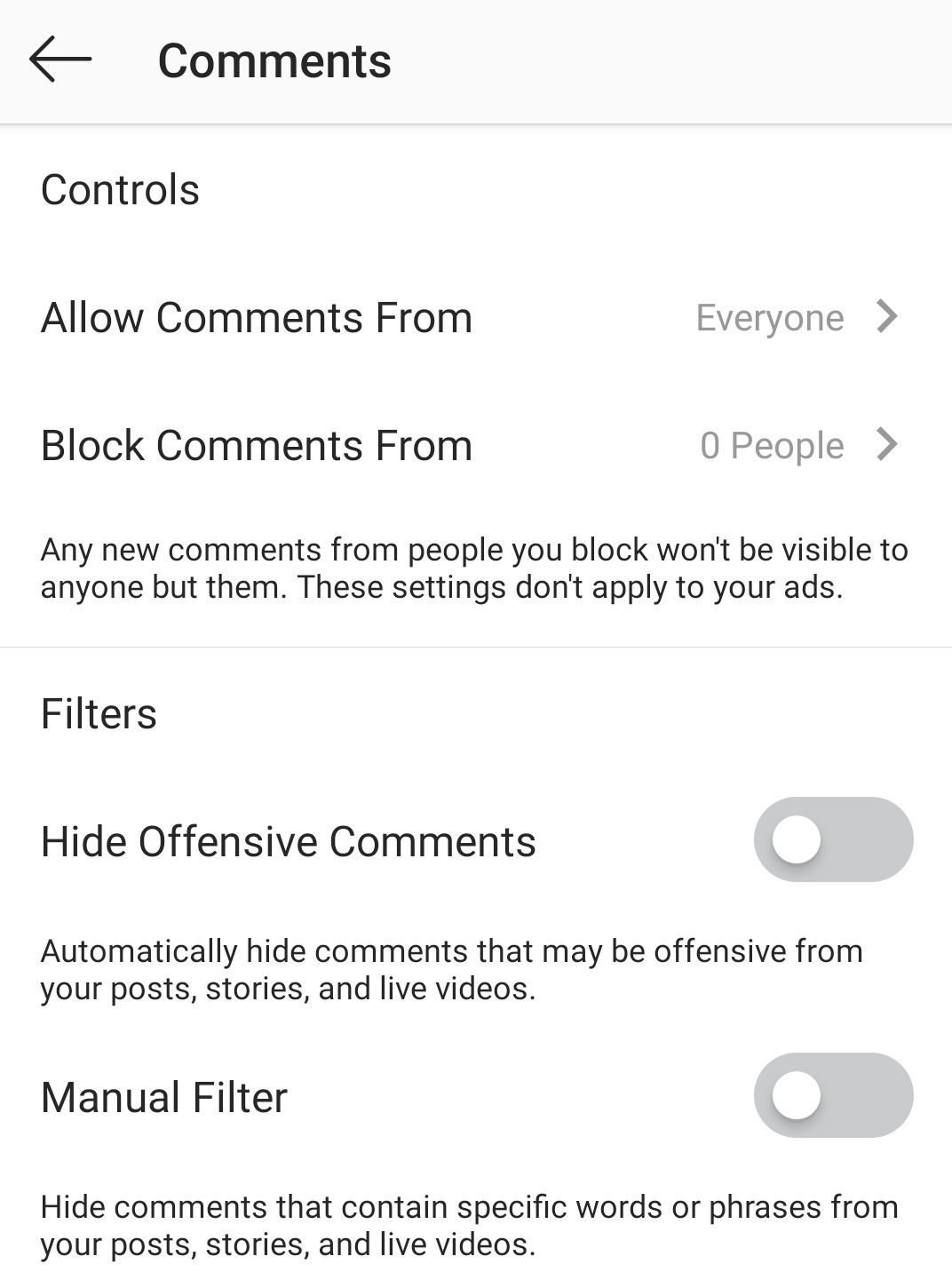Go back from Comments settings

point(60,60)
